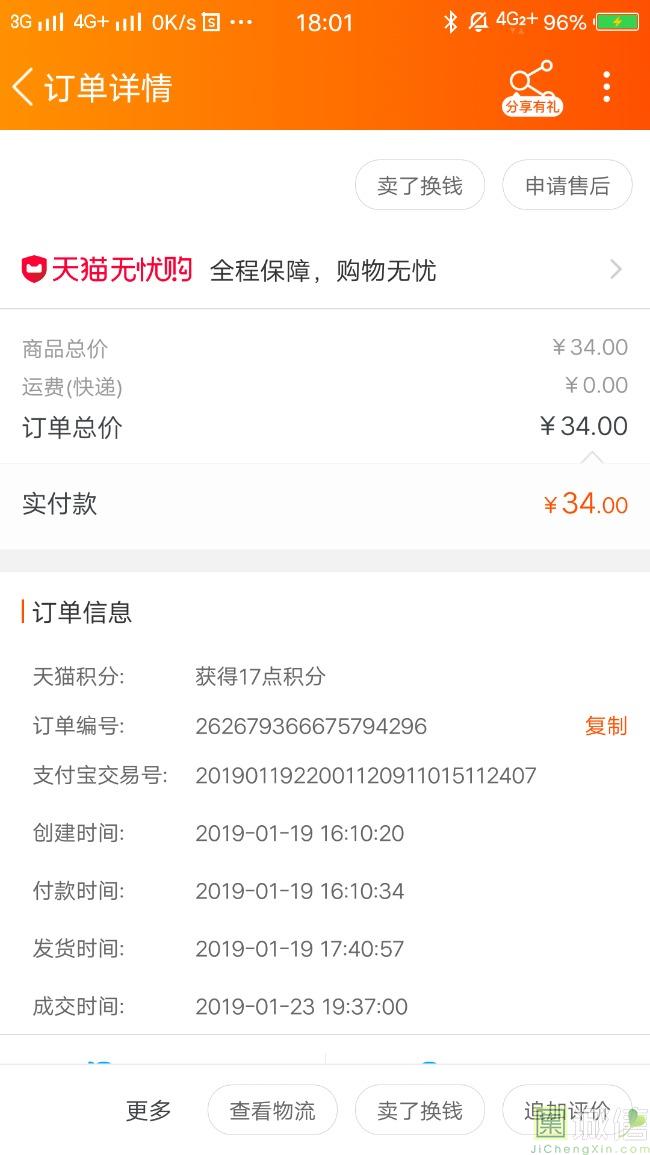Open 更多 options in bottom bar
Image resolution: width=650 pixels, height=1155 pixels.
coord(148,1110)
